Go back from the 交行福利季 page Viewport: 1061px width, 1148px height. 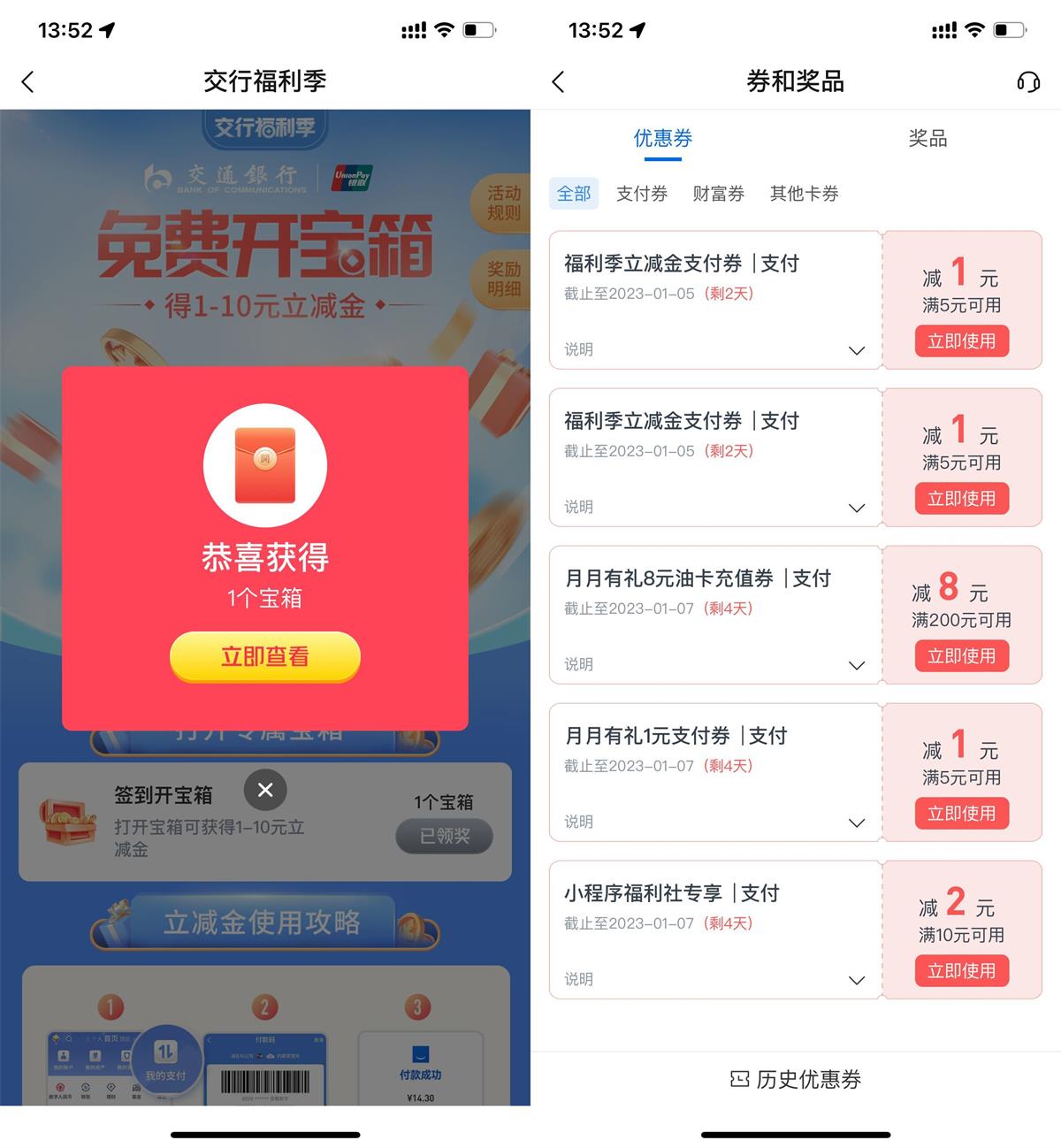pos(28,82)
